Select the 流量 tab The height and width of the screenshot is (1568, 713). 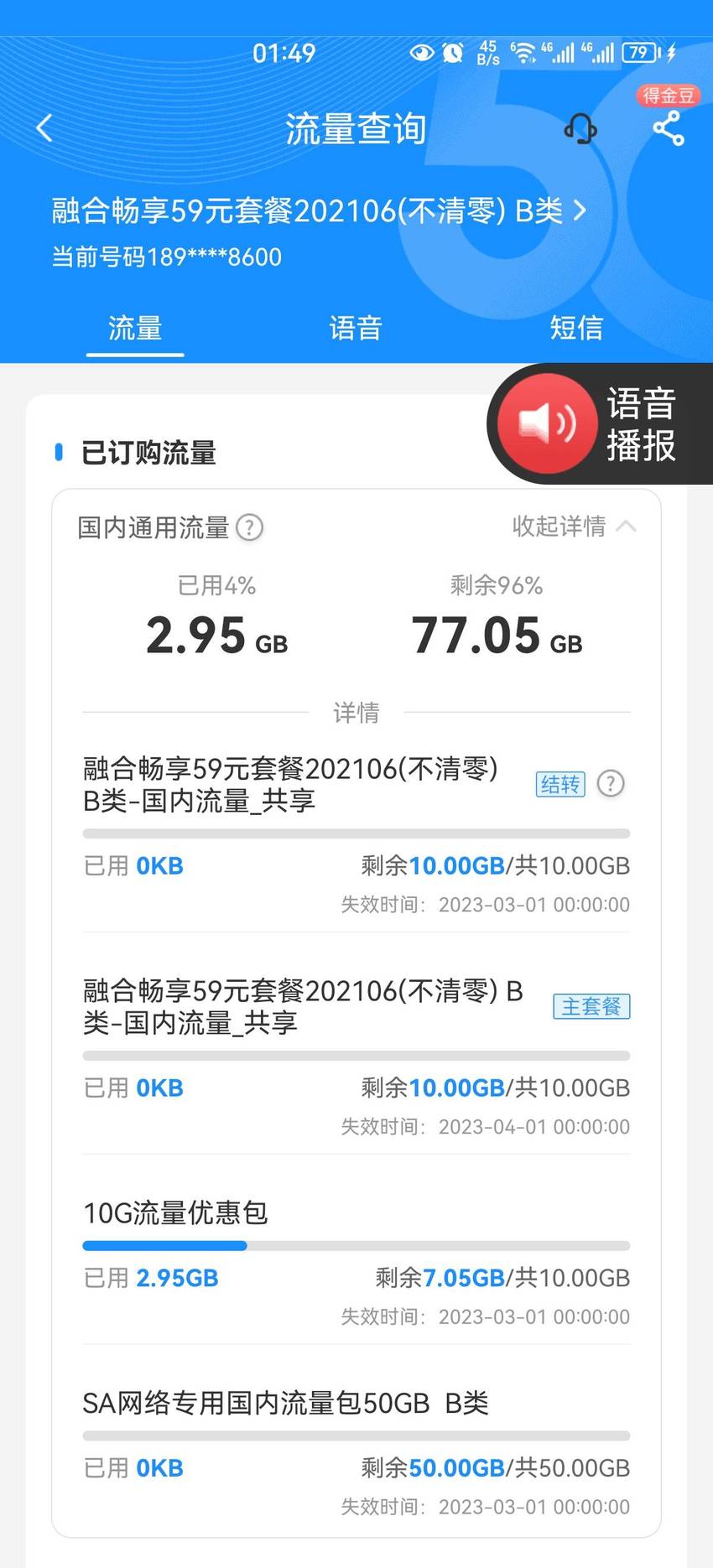(135, 328)
